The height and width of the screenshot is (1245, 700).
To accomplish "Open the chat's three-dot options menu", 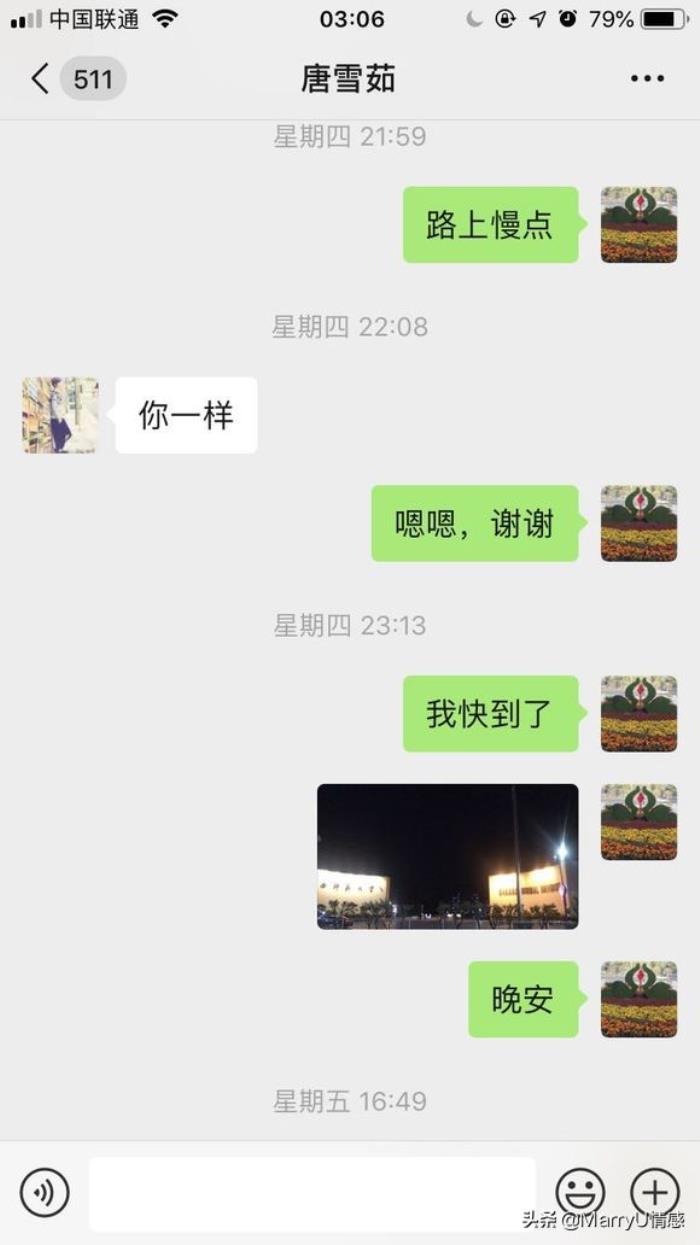I will pyautogui.click(x=647, y=79).
